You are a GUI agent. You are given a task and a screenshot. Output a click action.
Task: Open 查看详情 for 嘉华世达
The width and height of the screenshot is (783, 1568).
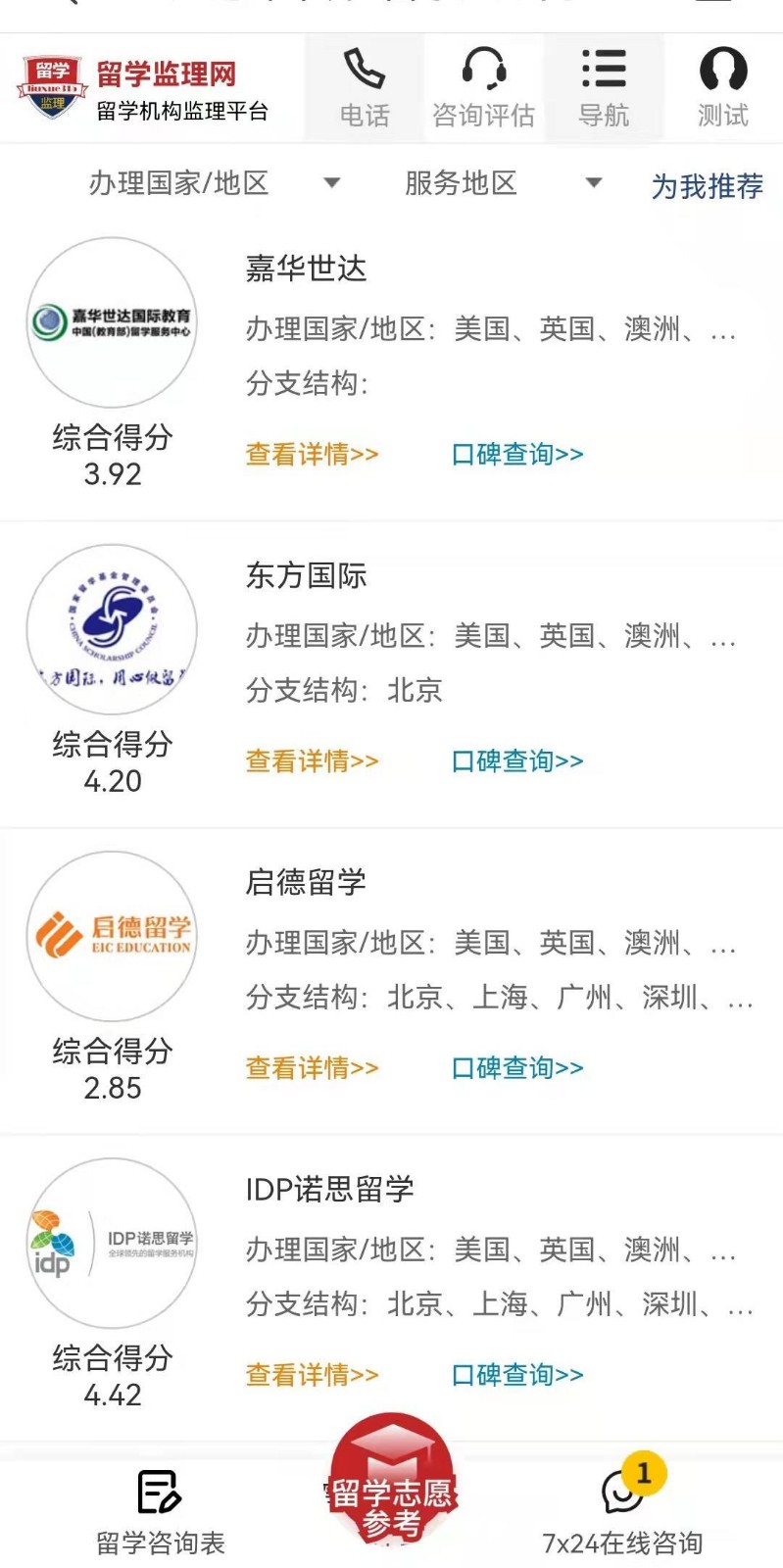pyautogui.click(x=312, y=454)
